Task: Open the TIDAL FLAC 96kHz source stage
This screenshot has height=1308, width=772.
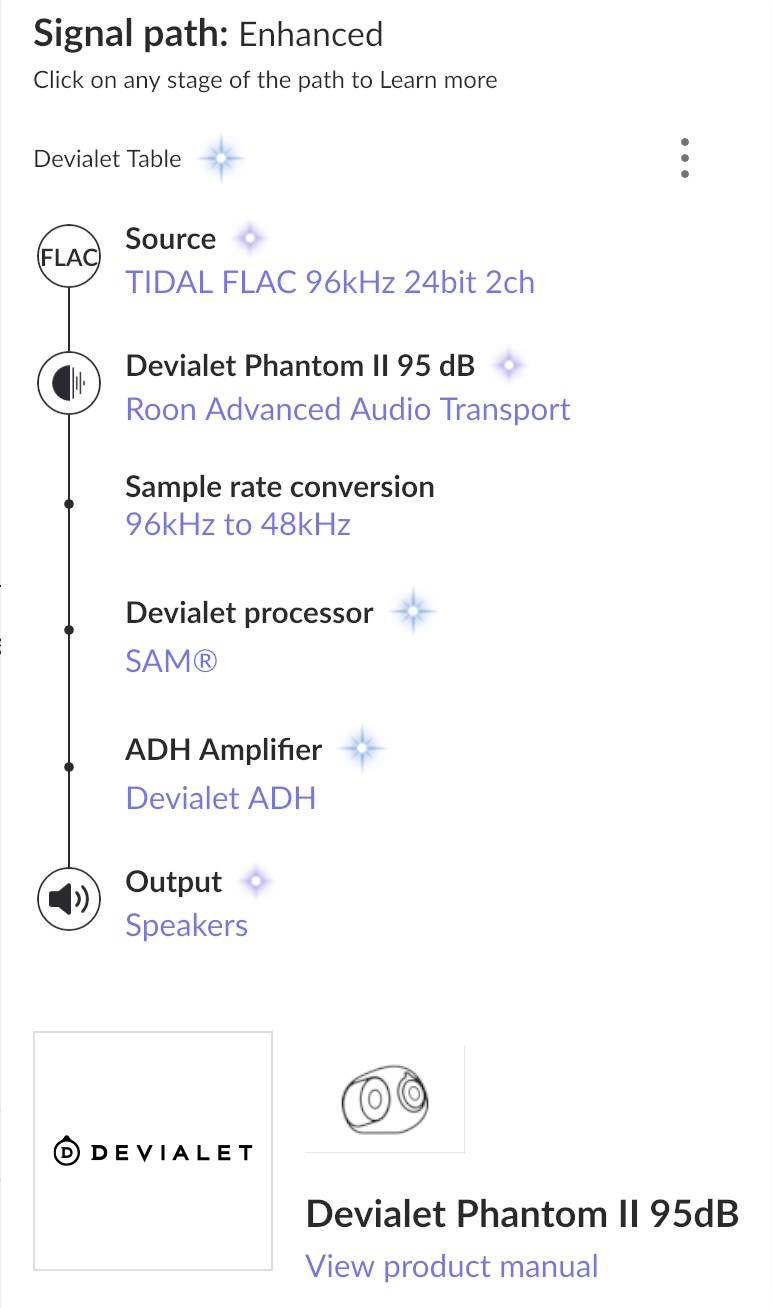Action: click(330, 282)
